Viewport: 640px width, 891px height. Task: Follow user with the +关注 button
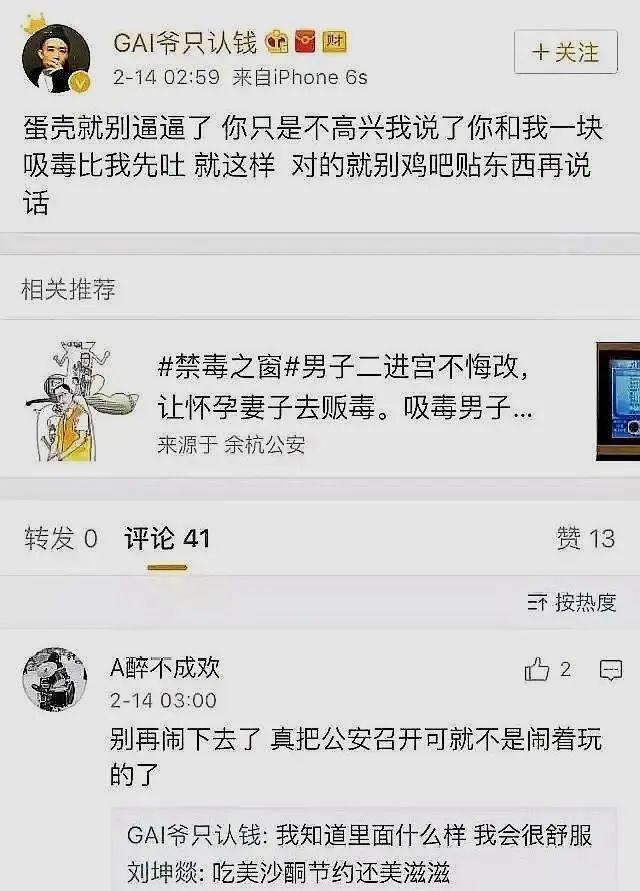pyautogui.click(x=565, y=52)
